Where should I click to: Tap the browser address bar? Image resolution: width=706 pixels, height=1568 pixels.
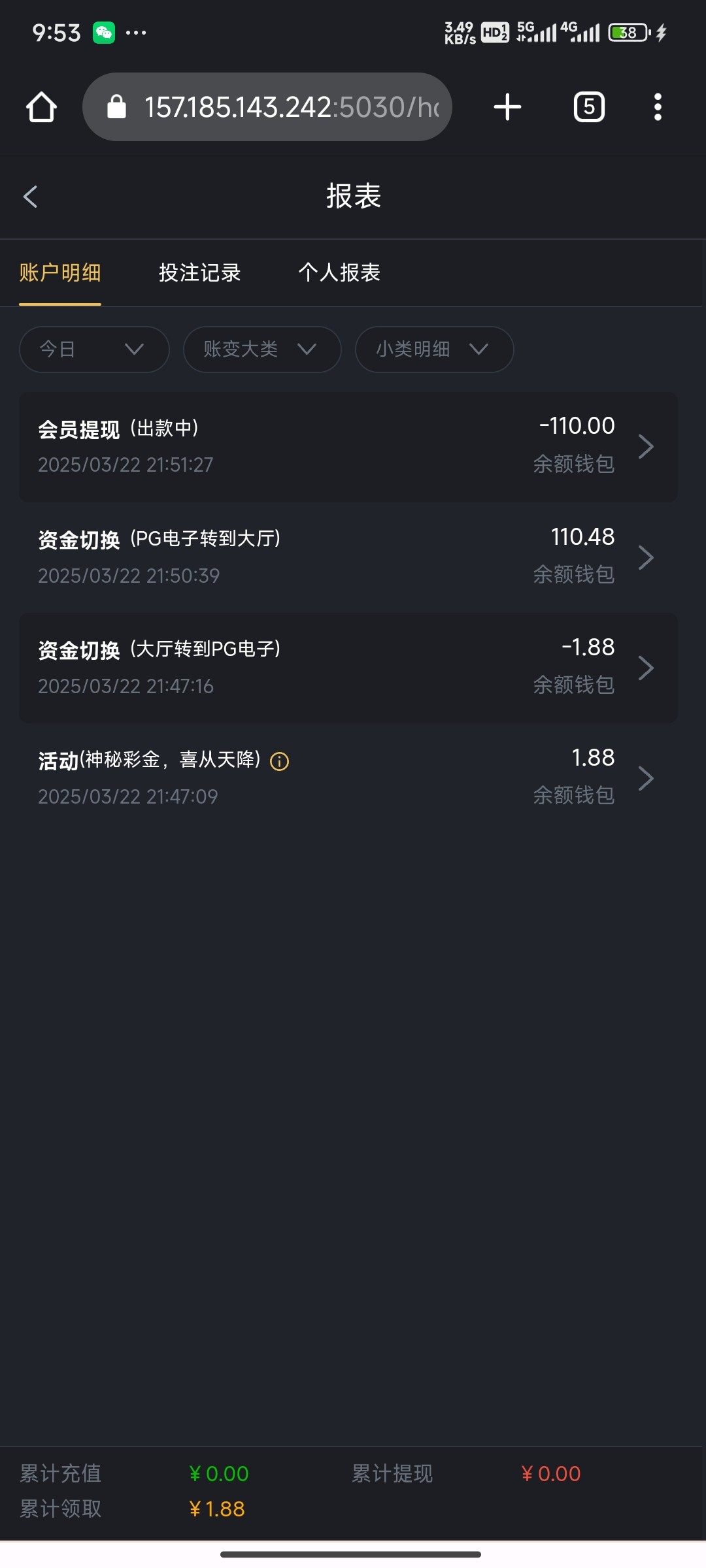(x=267, y=107)
